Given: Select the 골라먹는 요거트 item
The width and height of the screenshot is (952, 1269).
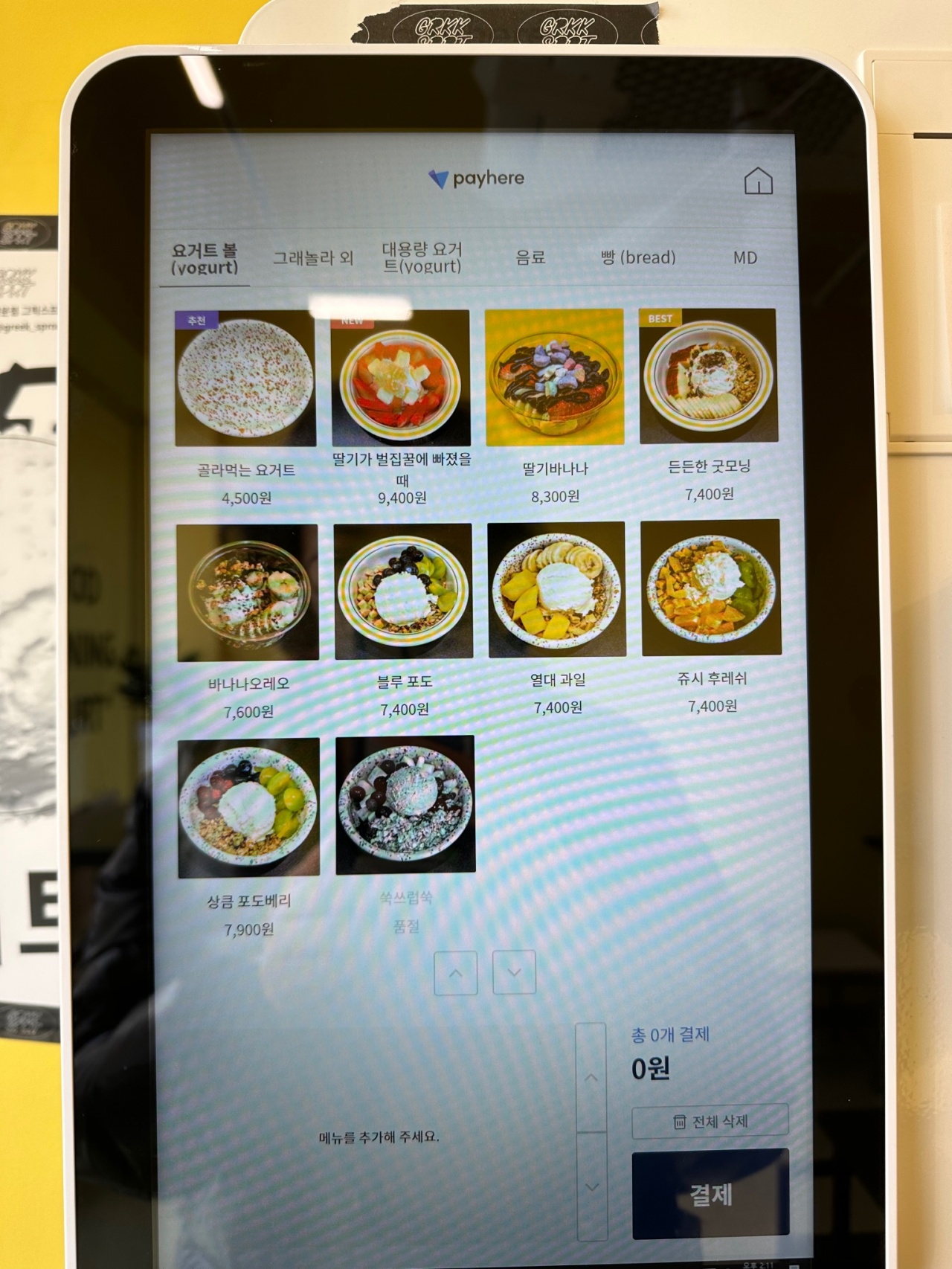Looking at the screenshot, I should pos(245,379).
